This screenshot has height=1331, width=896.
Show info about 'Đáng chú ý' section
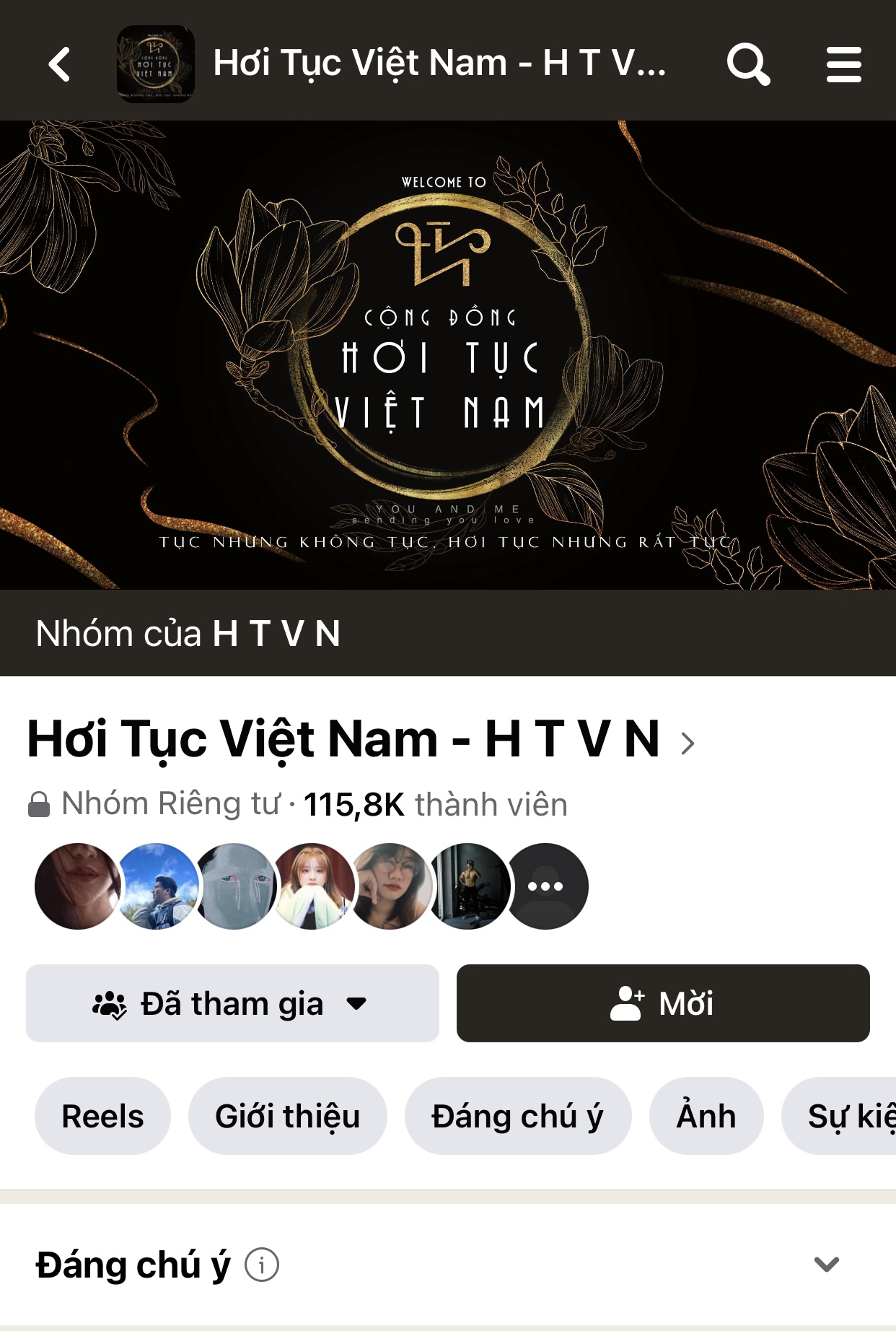[262, 1265]
